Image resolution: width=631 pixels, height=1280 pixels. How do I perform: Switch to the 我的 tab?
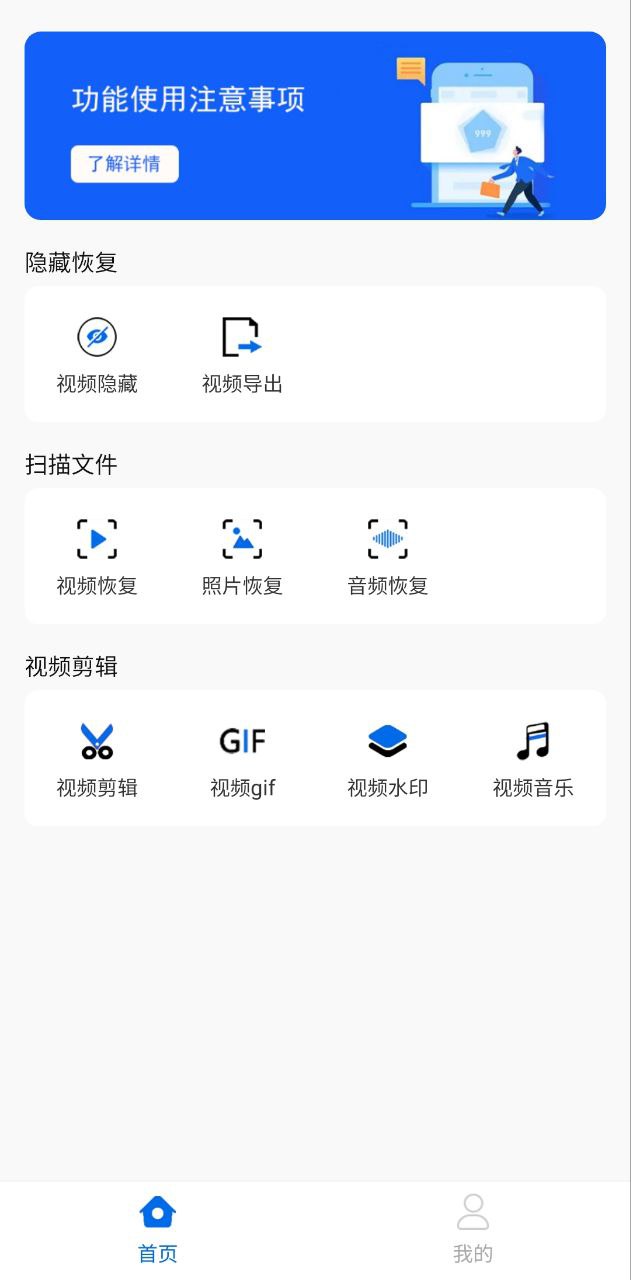point(473,1228)
